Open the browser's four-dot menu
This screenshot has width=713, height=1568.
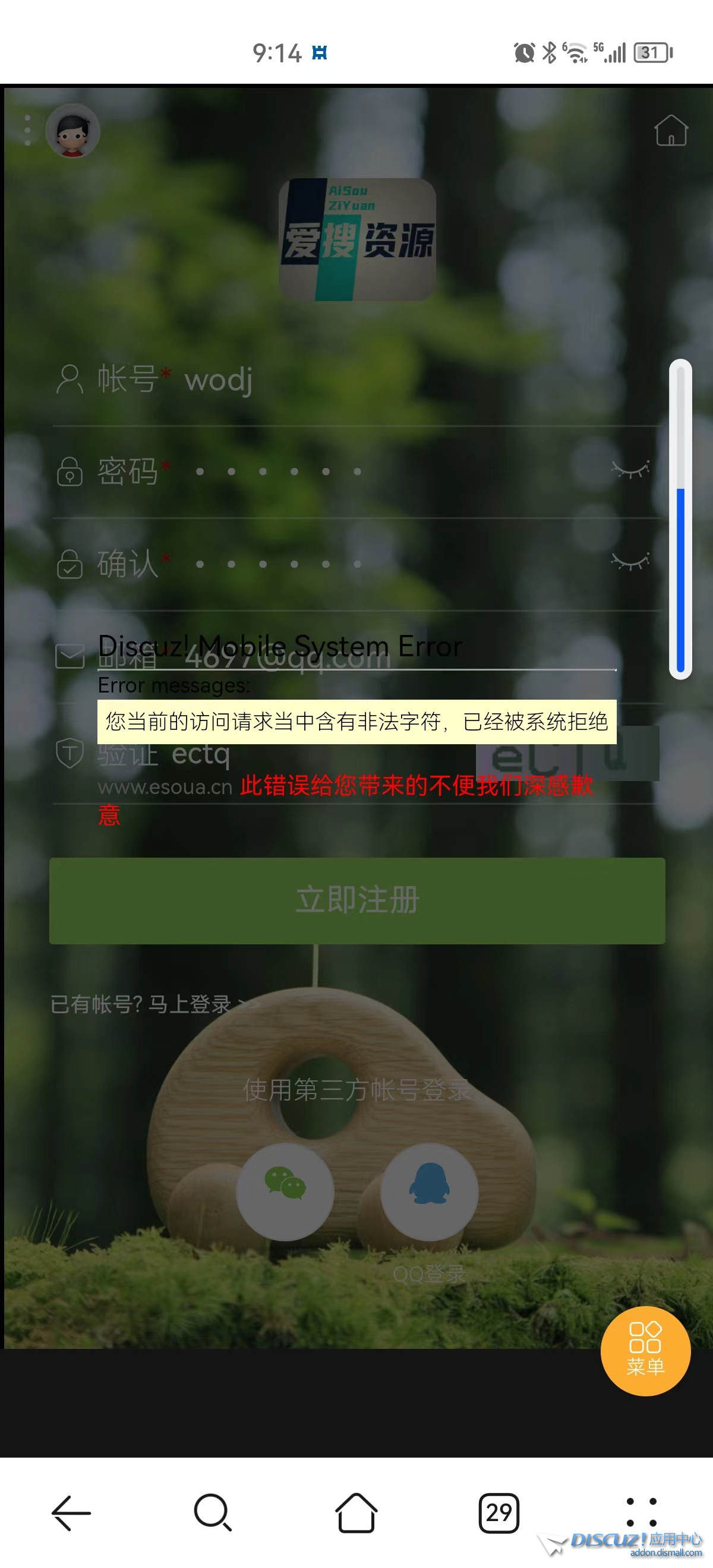(641, 1512)
